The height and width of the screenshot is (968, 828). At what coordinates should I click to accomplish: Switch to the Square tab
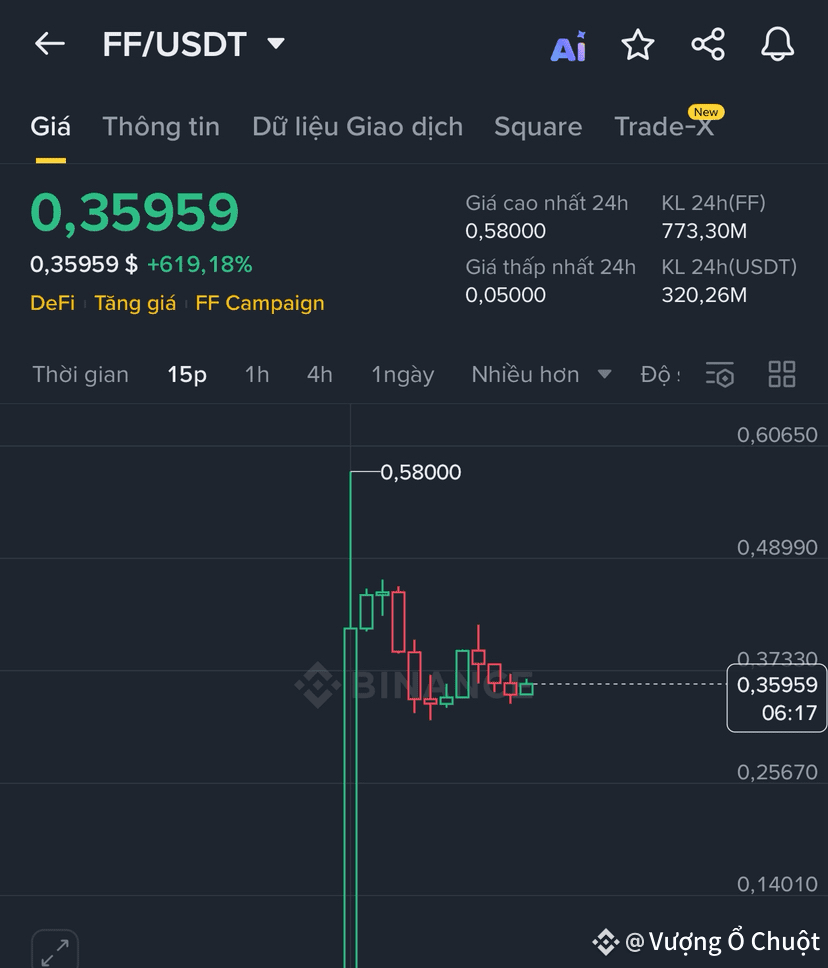tap(538, 127)
